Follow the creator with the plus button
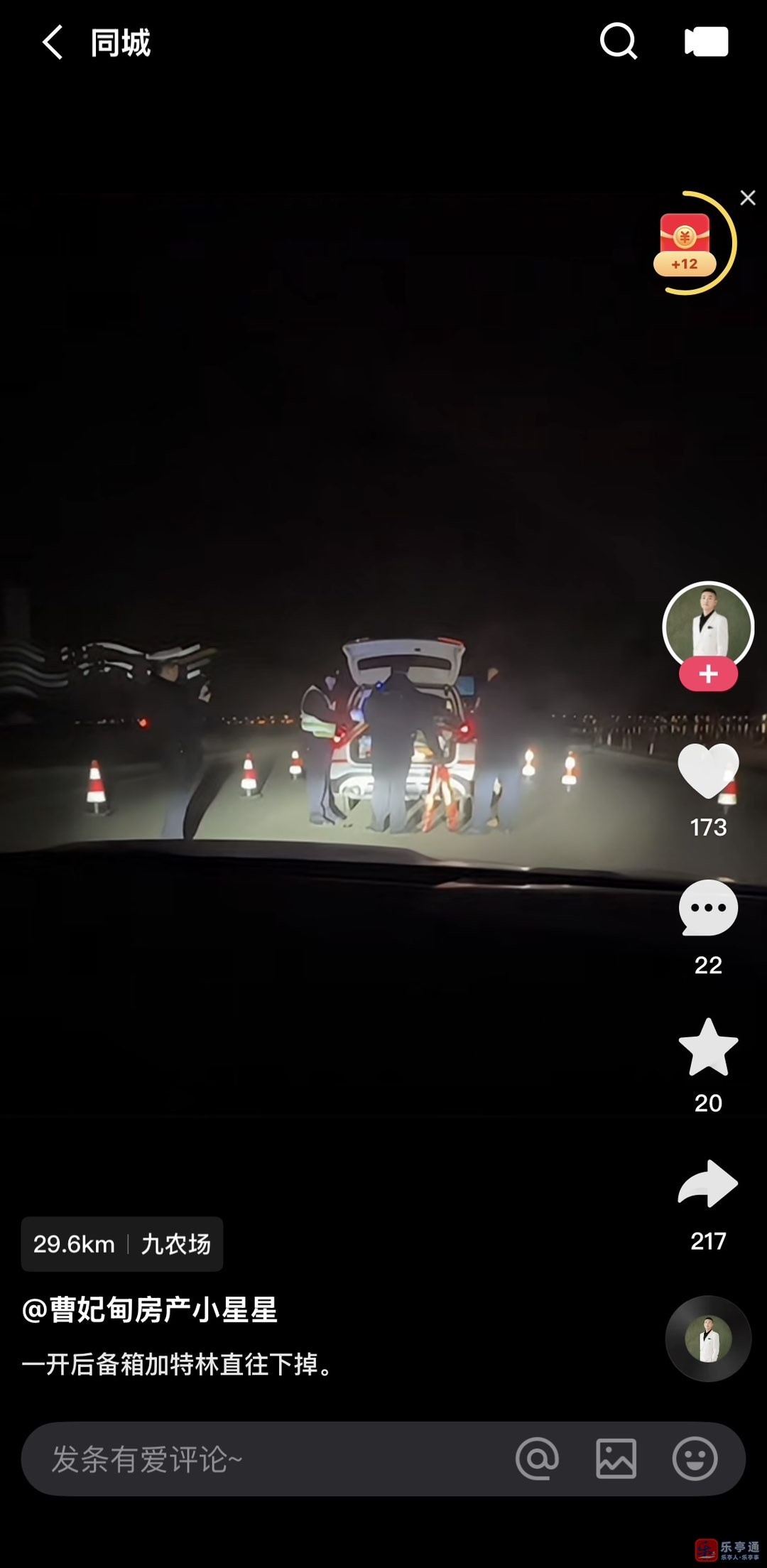 [708, 674]
